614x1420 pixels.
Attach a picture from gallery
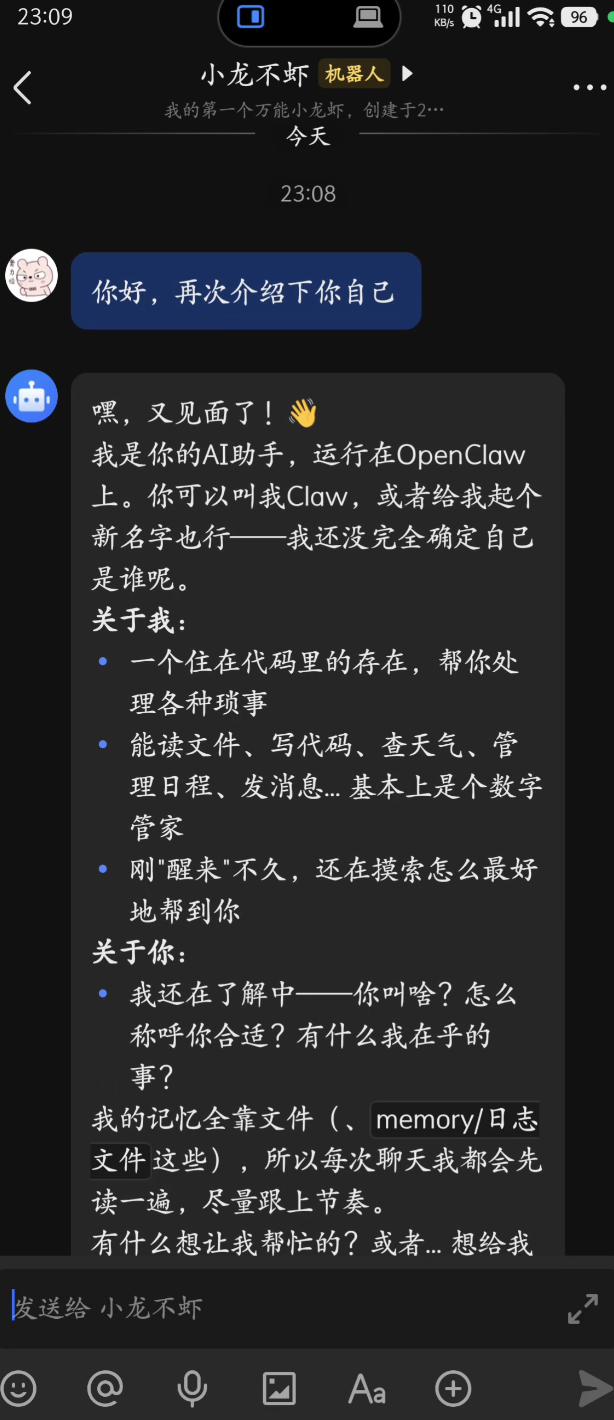[x=279, y=1388]
